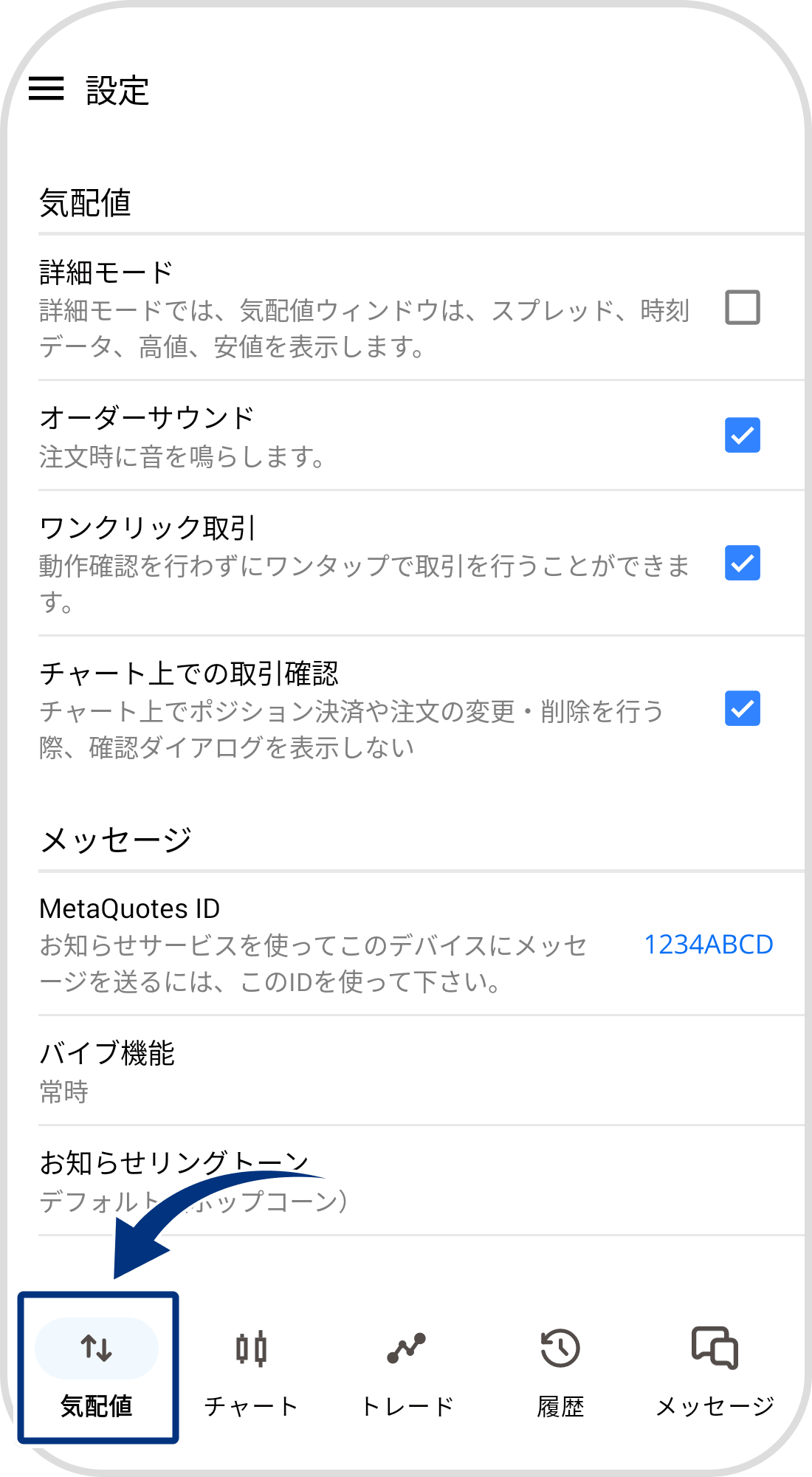Open the hamburger menu beside 設定
This screenshot has width=812, height=1477.
click(48, 90)
